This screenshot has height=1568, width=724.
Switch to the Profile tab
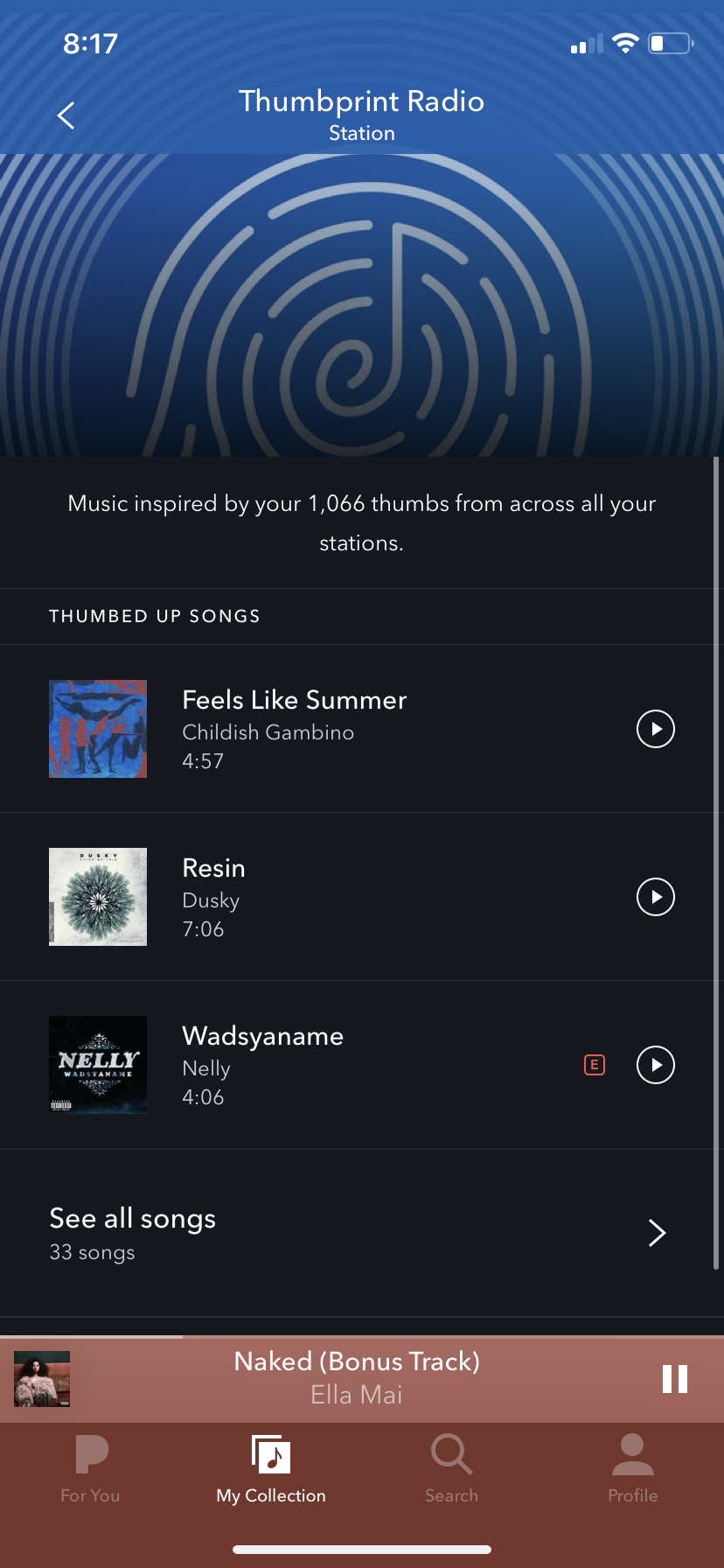[632, 1470]
